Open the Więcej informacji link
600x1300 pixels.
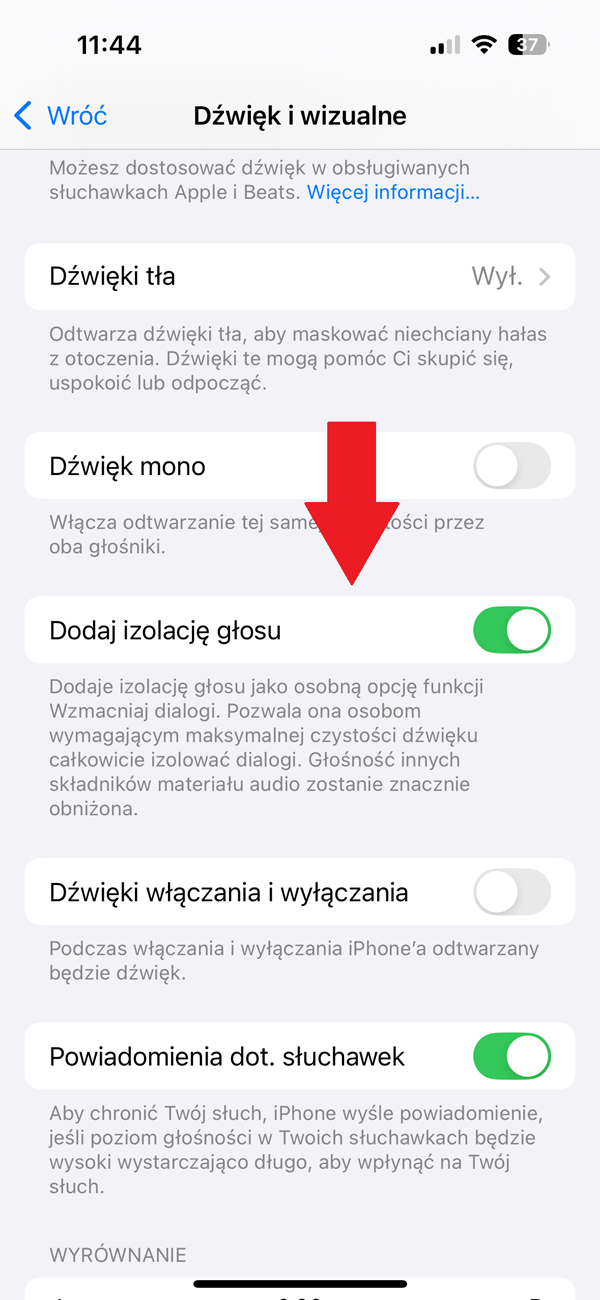click(x=393, y=192)
